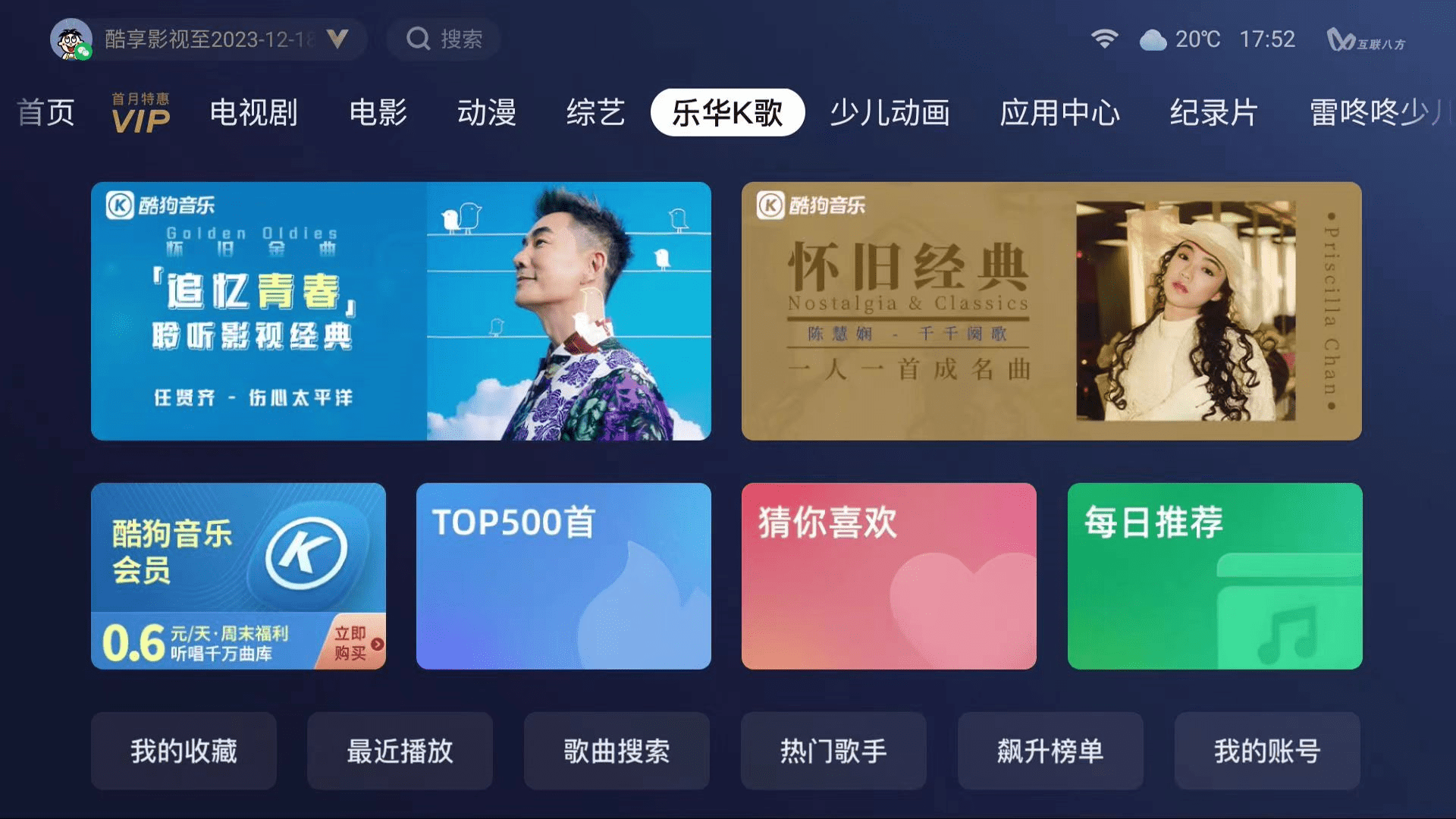Switch to the 纪录片 tab

point(1213,112)
